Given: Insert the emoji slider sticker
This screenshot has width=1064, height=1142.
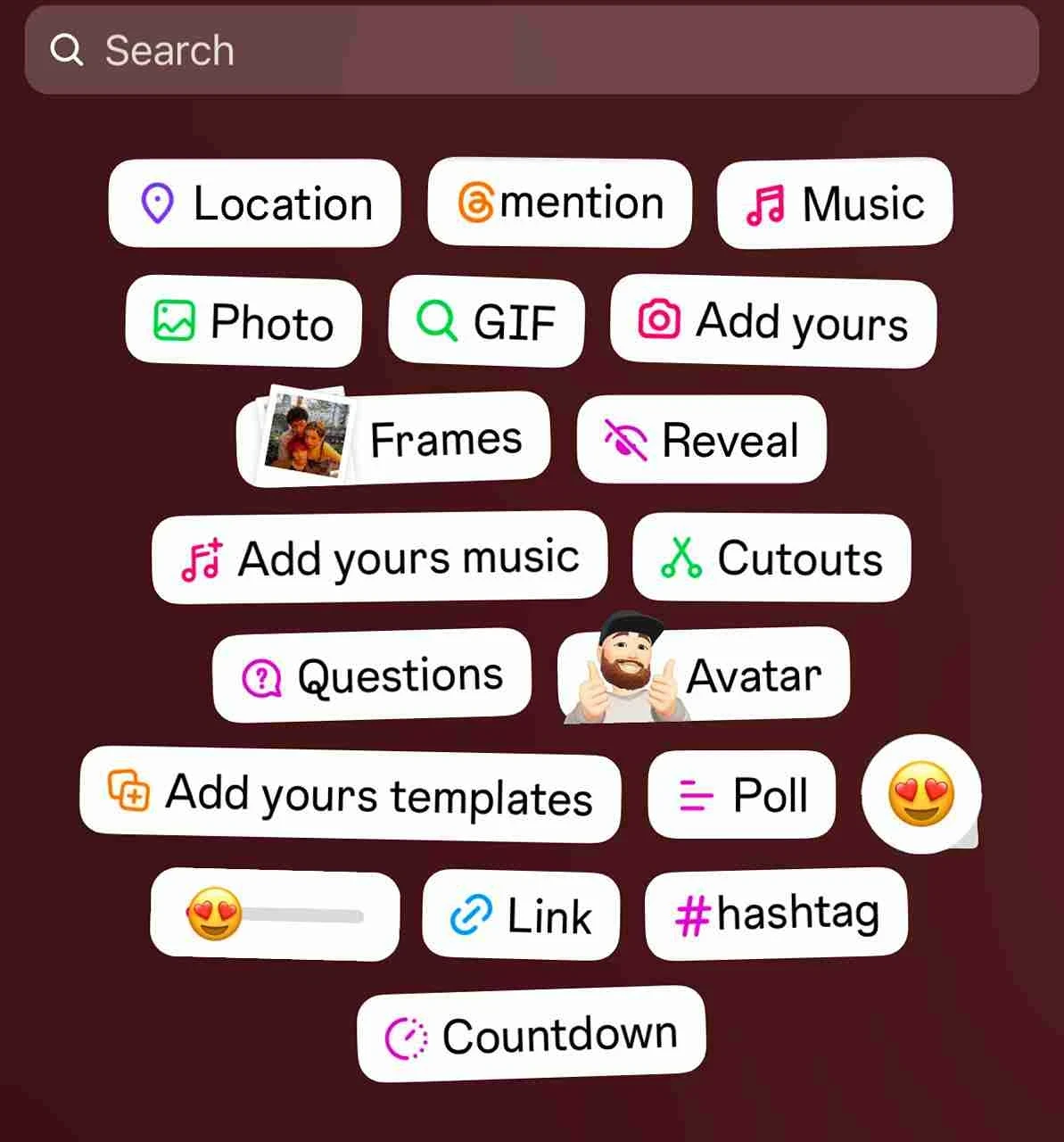Looking at the screenshot, I should (x=275, y=915).
